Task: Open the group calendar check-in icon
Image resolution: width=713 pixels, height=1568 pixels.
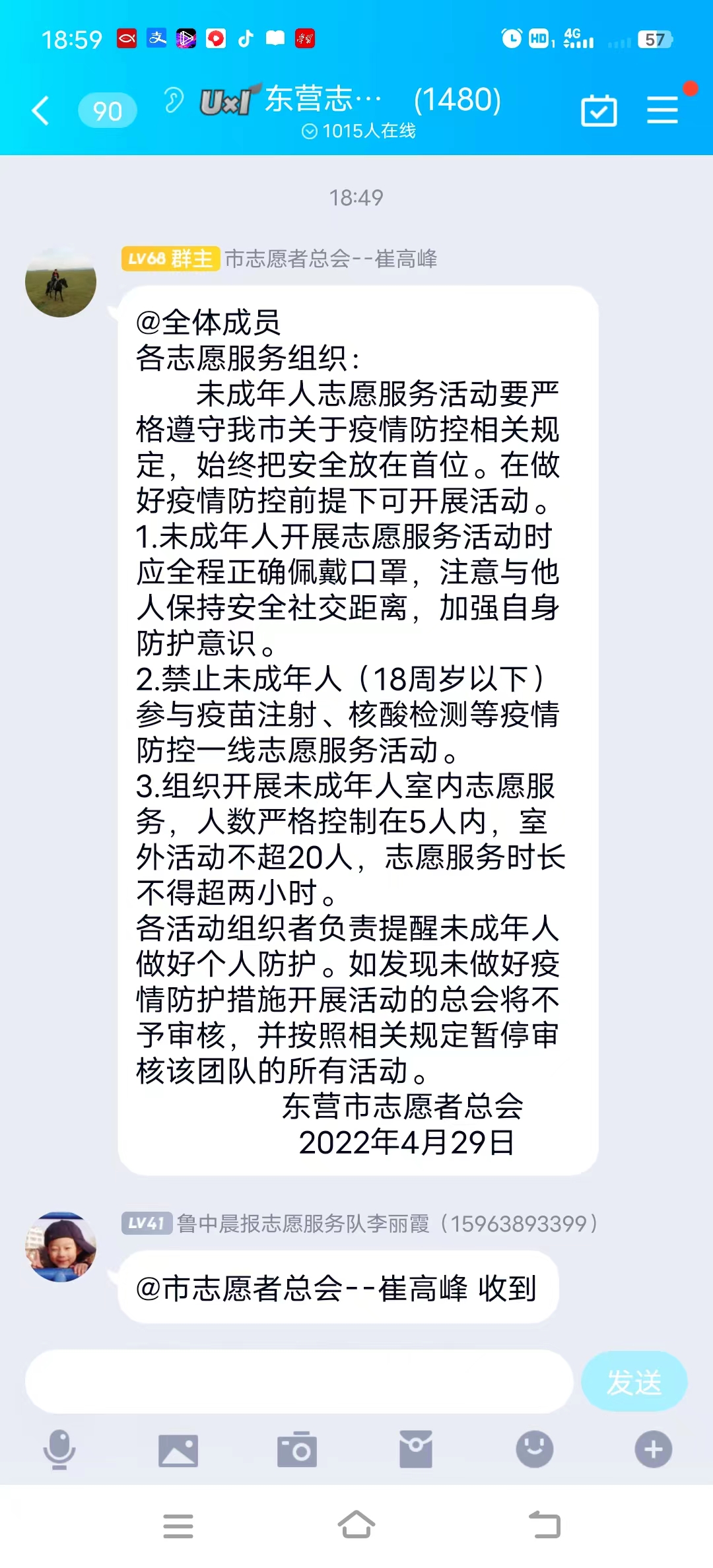Action: tap(599, 110)
